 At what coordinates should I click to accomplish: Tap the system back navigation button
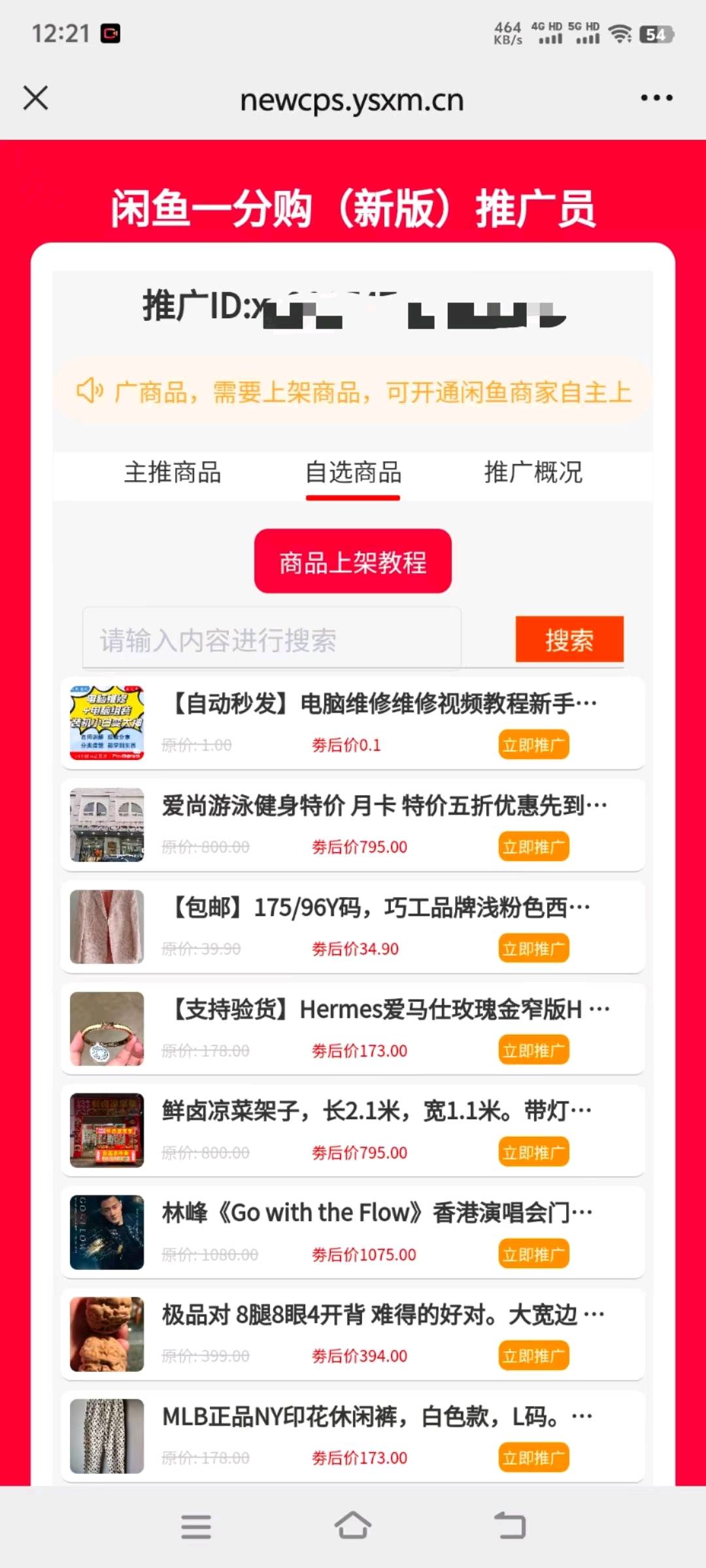[x=510, y=1526]
